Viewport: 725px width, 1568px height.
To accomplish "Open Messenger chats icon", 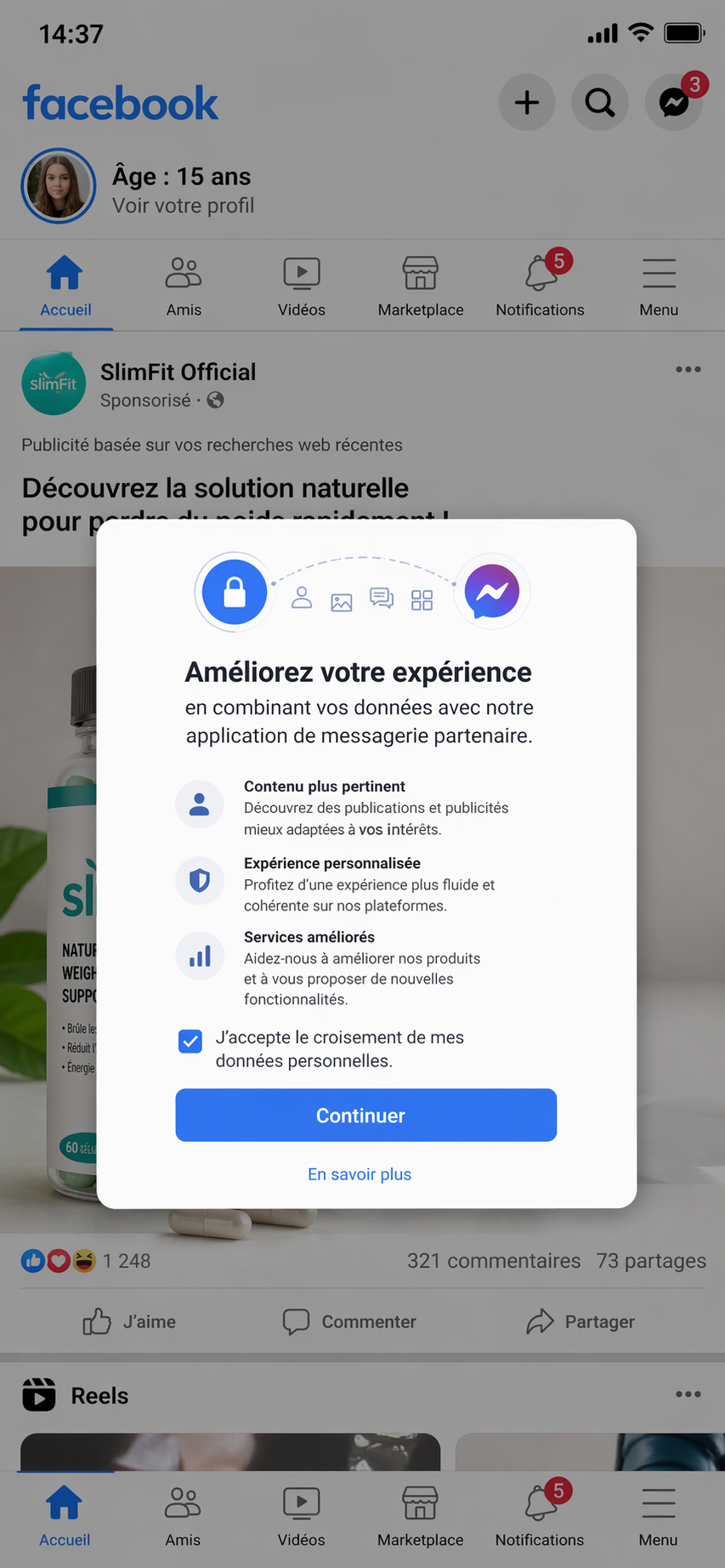I will coord(674,103).
